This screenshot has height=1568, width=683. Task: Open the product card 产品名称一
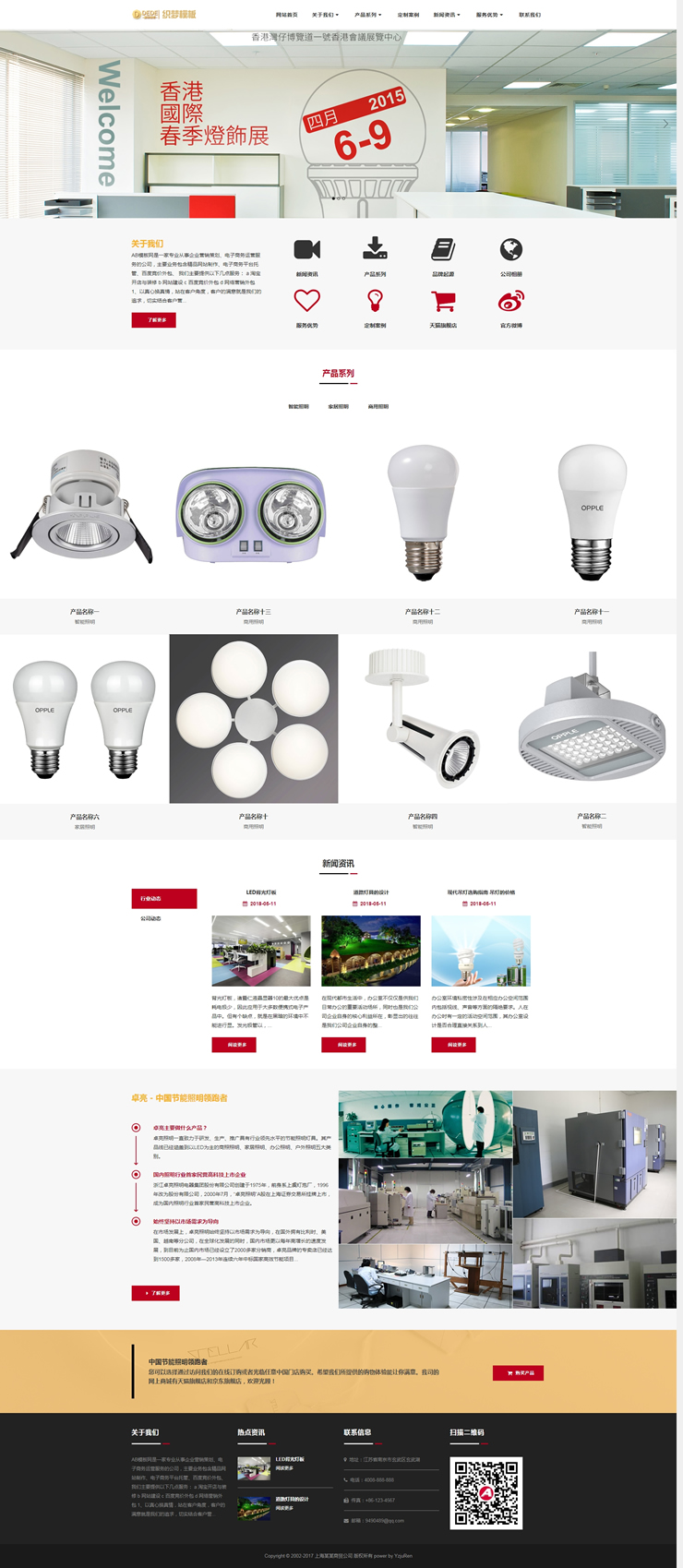(85, 612)
